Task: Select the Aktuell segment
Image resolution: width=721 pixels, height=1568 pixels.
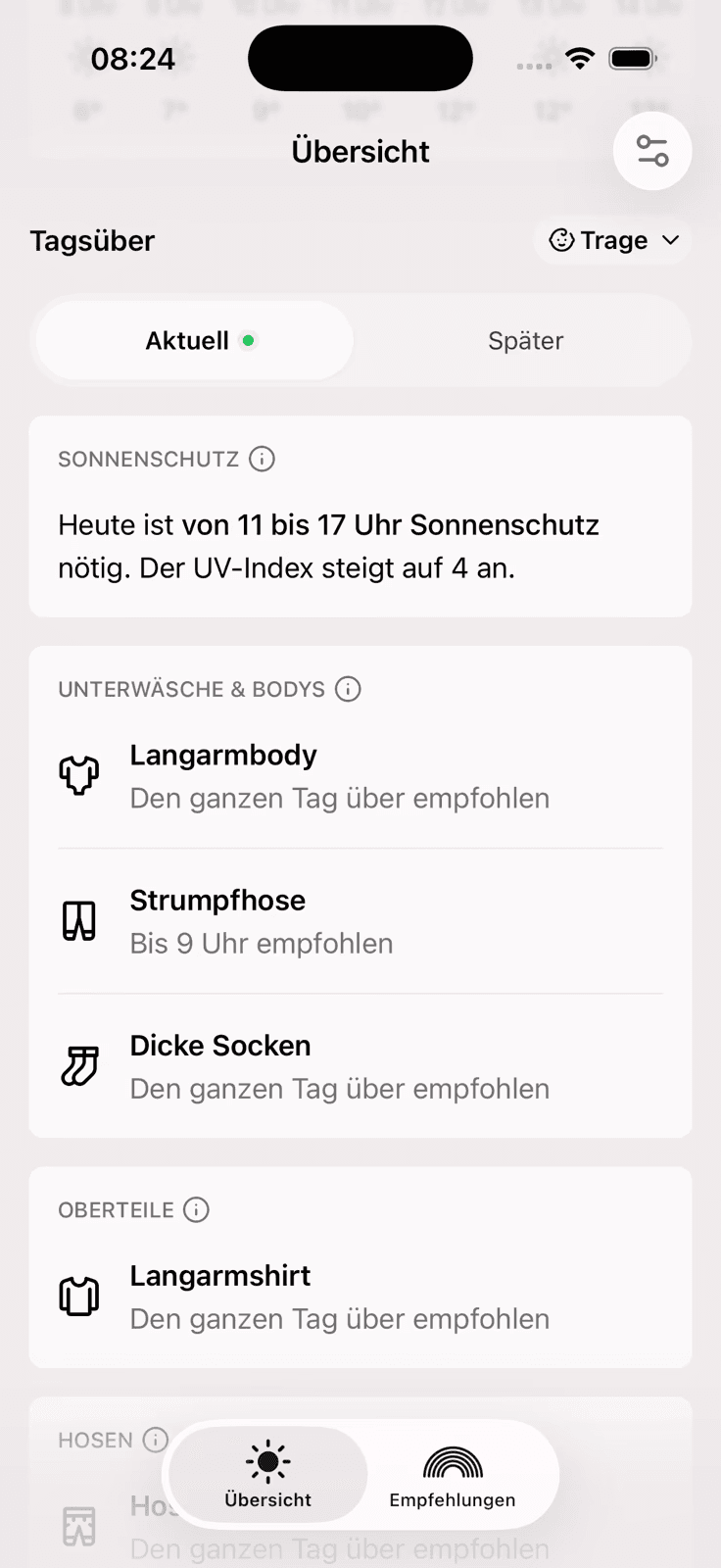Action: pos(195,340)
